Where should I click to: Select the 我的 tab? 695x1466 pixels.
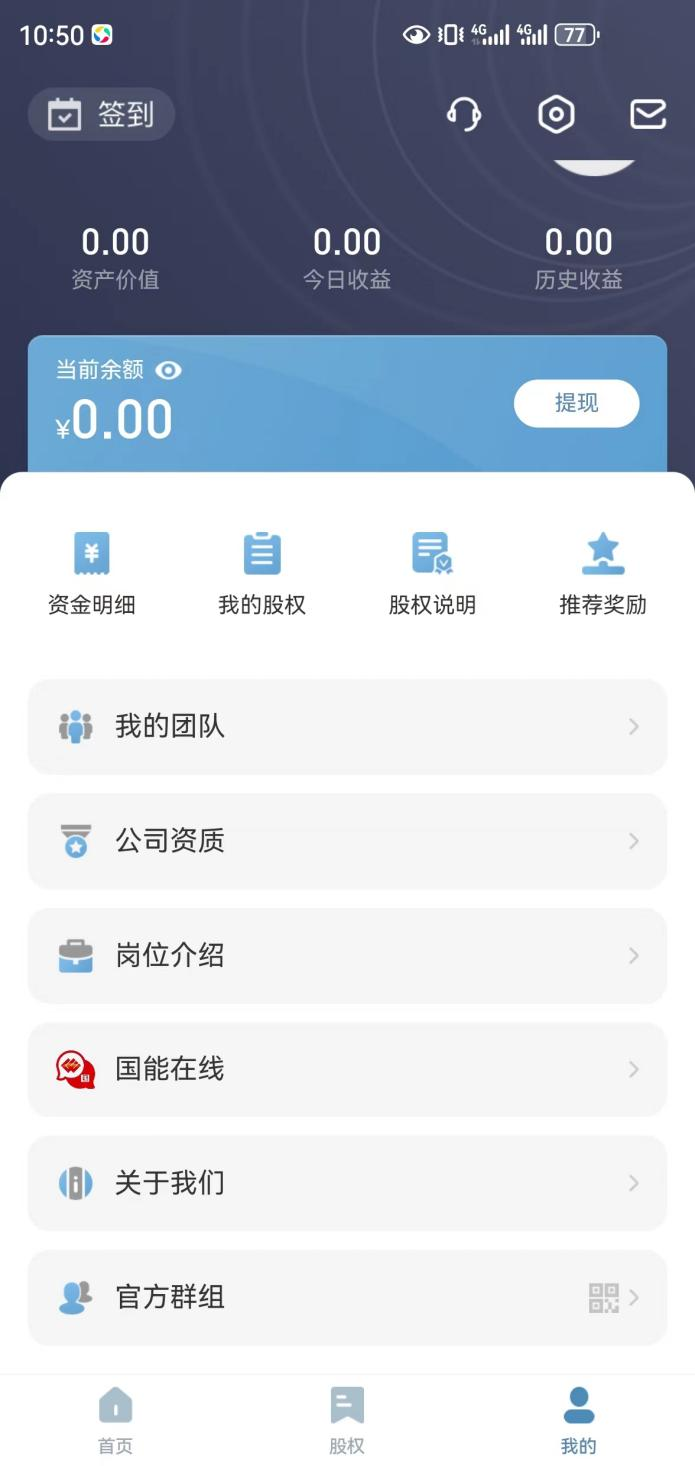[x=579, y=1420]
